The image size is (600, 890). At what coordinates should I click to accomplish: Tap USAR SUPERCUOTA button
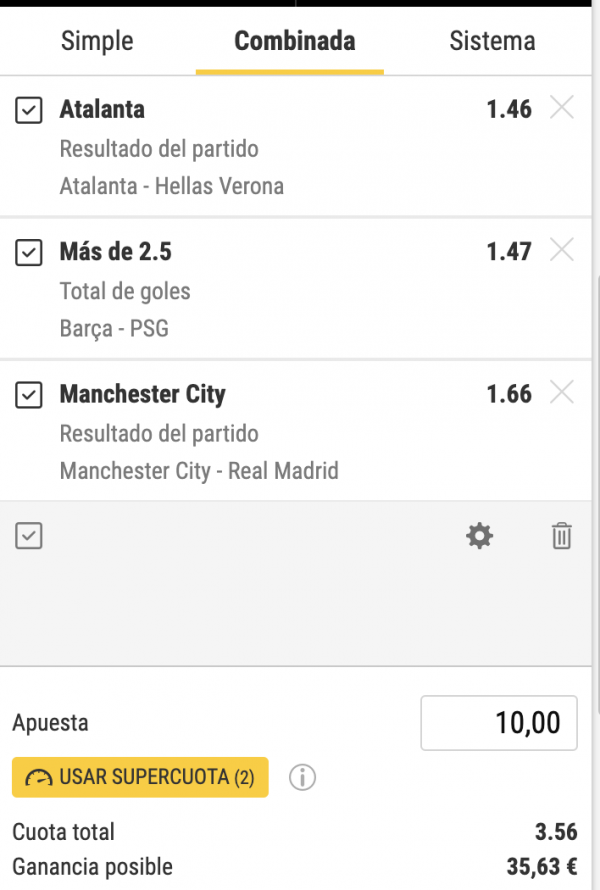point(140,777)
